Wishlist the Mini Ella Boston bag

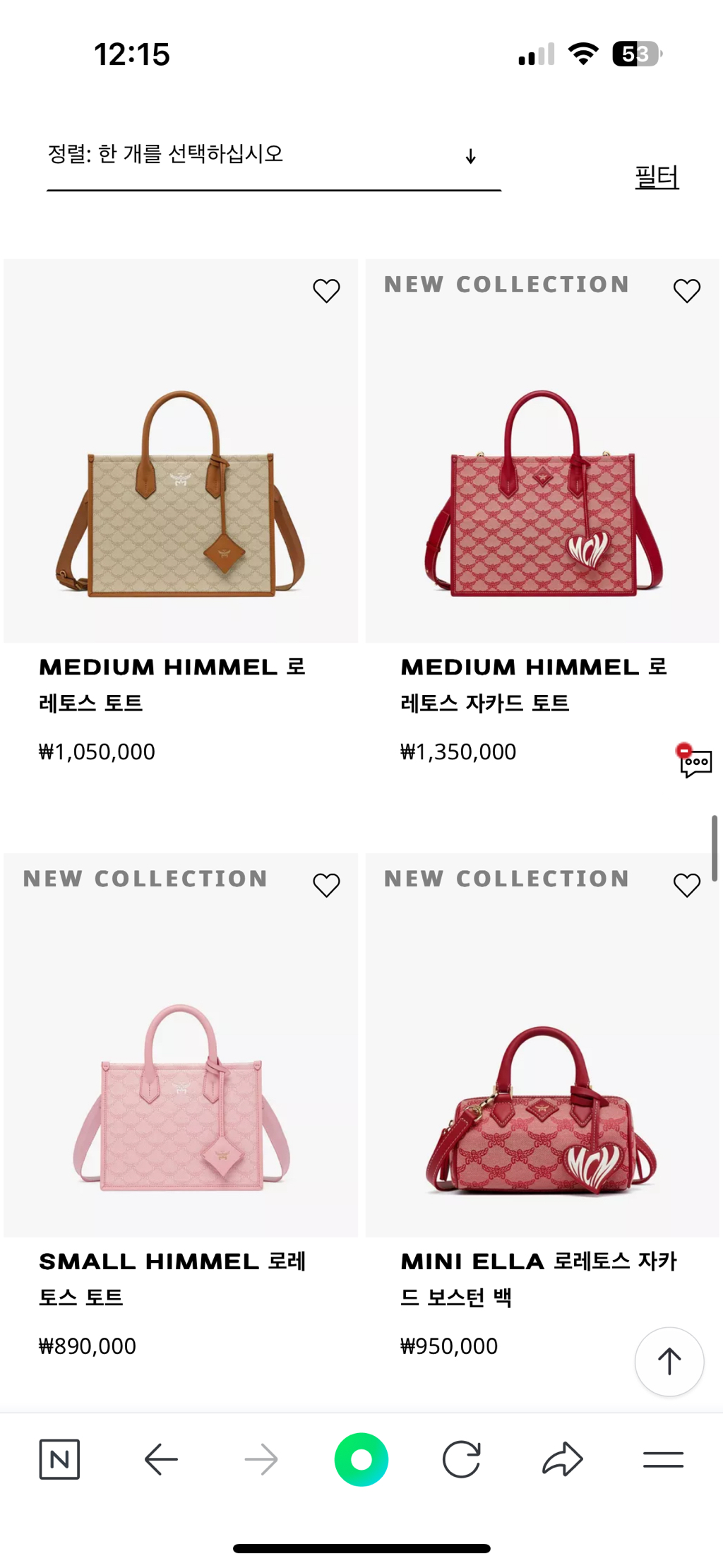[x=686, y=884]
